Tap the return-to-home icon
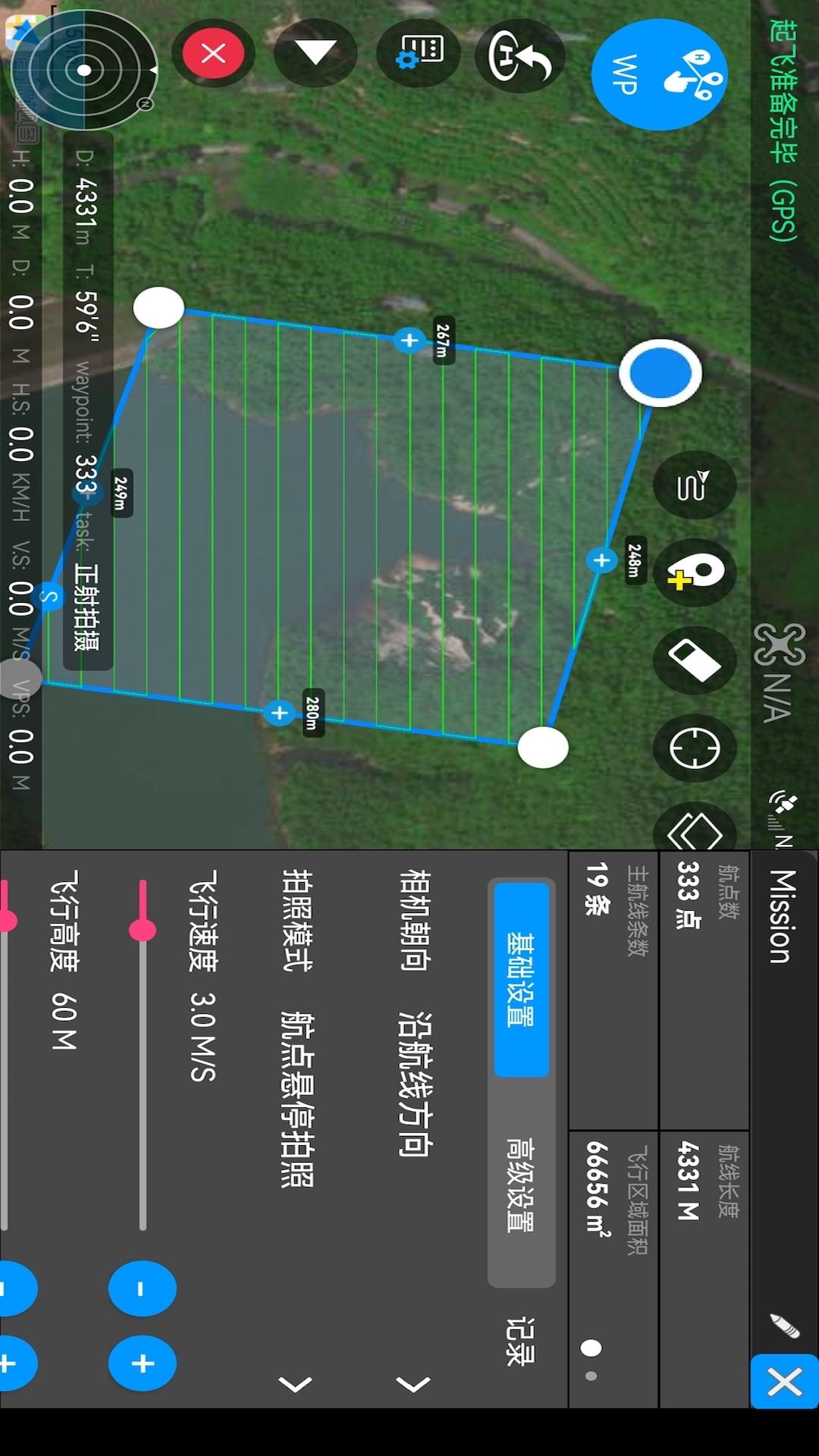The image size is (819, 1456). [519, 55]
